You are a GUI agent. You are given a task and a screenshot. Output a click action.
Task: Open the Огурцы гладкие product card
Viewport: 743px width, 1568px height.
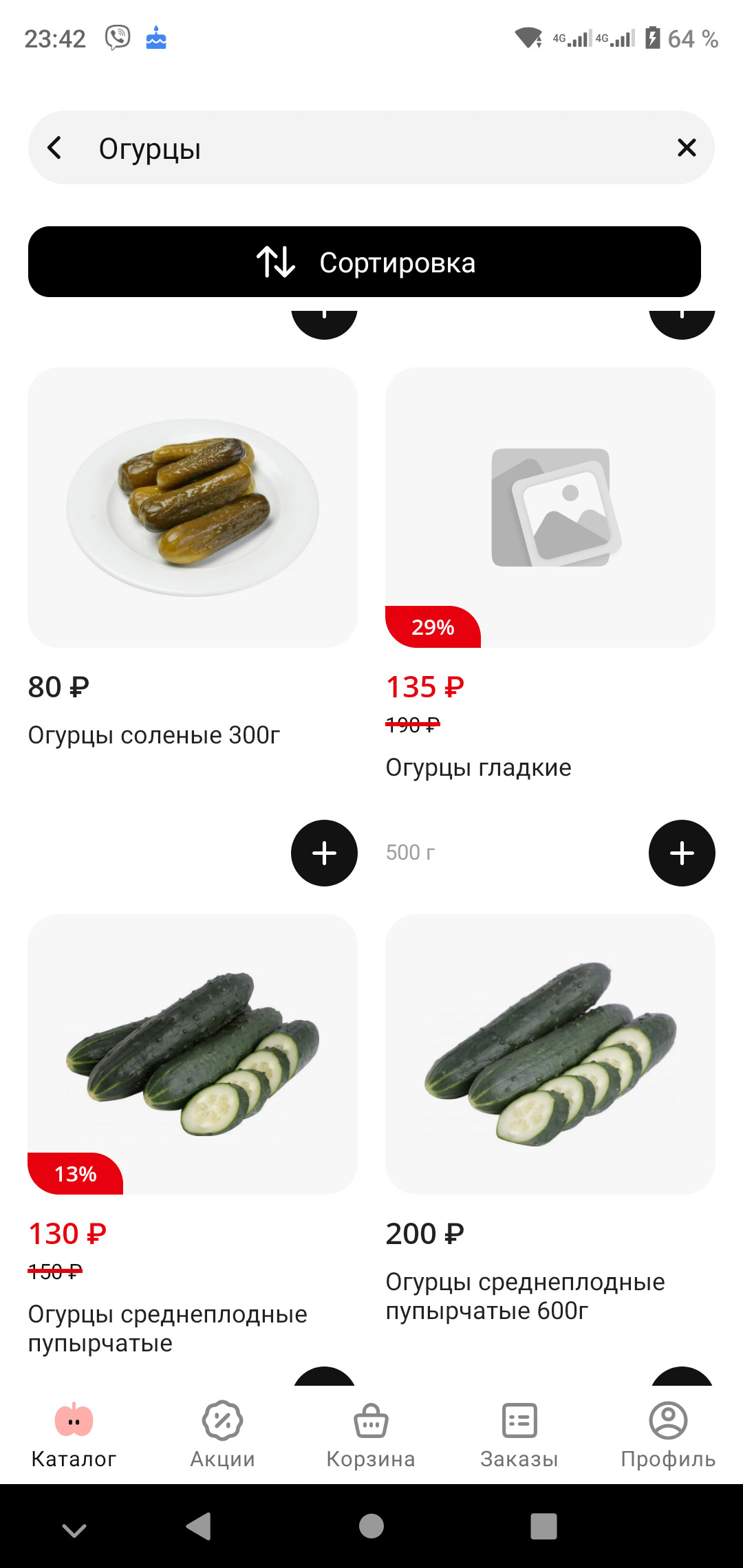point(550,508)
